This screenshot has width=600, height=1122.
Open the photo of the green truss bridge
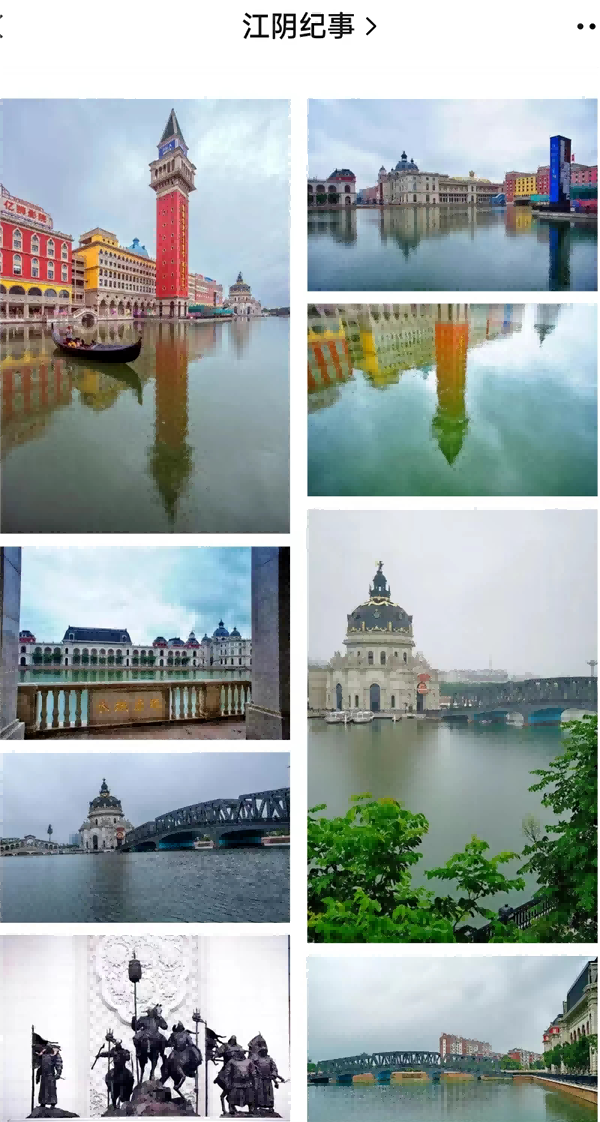[452, 1039]
